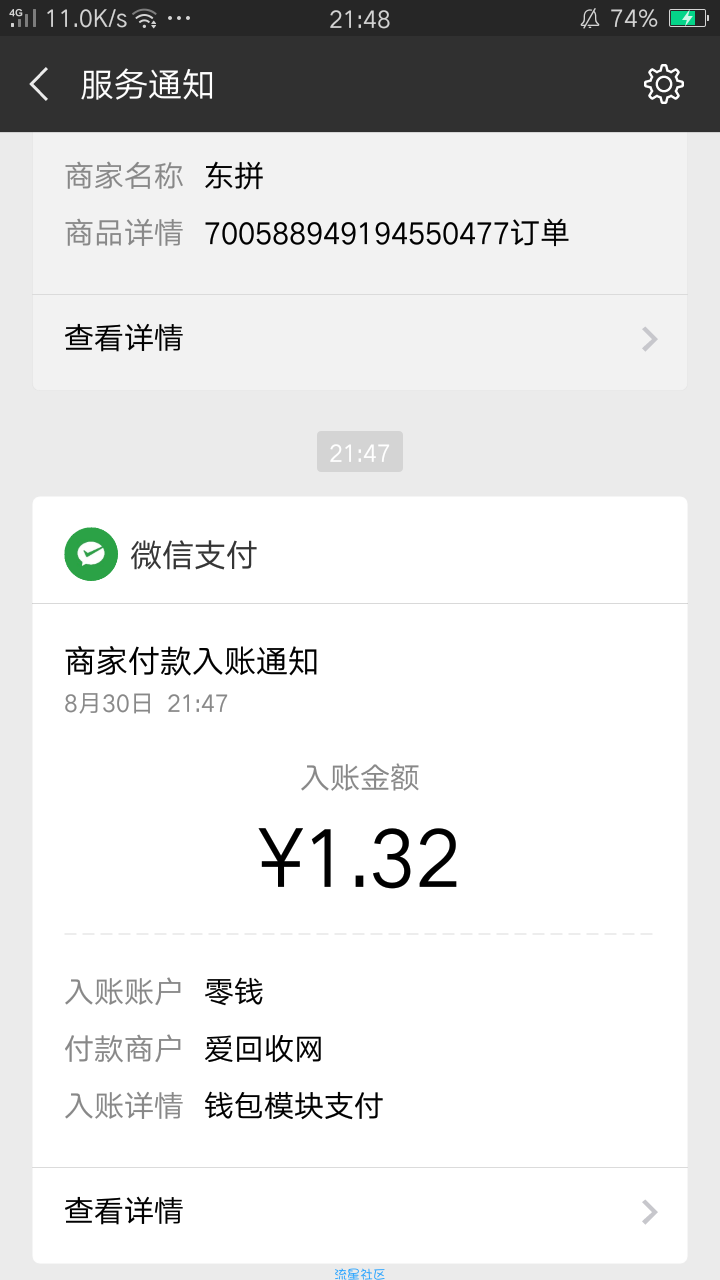Tap the 微信支付 header
Image resolution: width=720 pixels, height=1280 pixels.
(x=360, y=554)
